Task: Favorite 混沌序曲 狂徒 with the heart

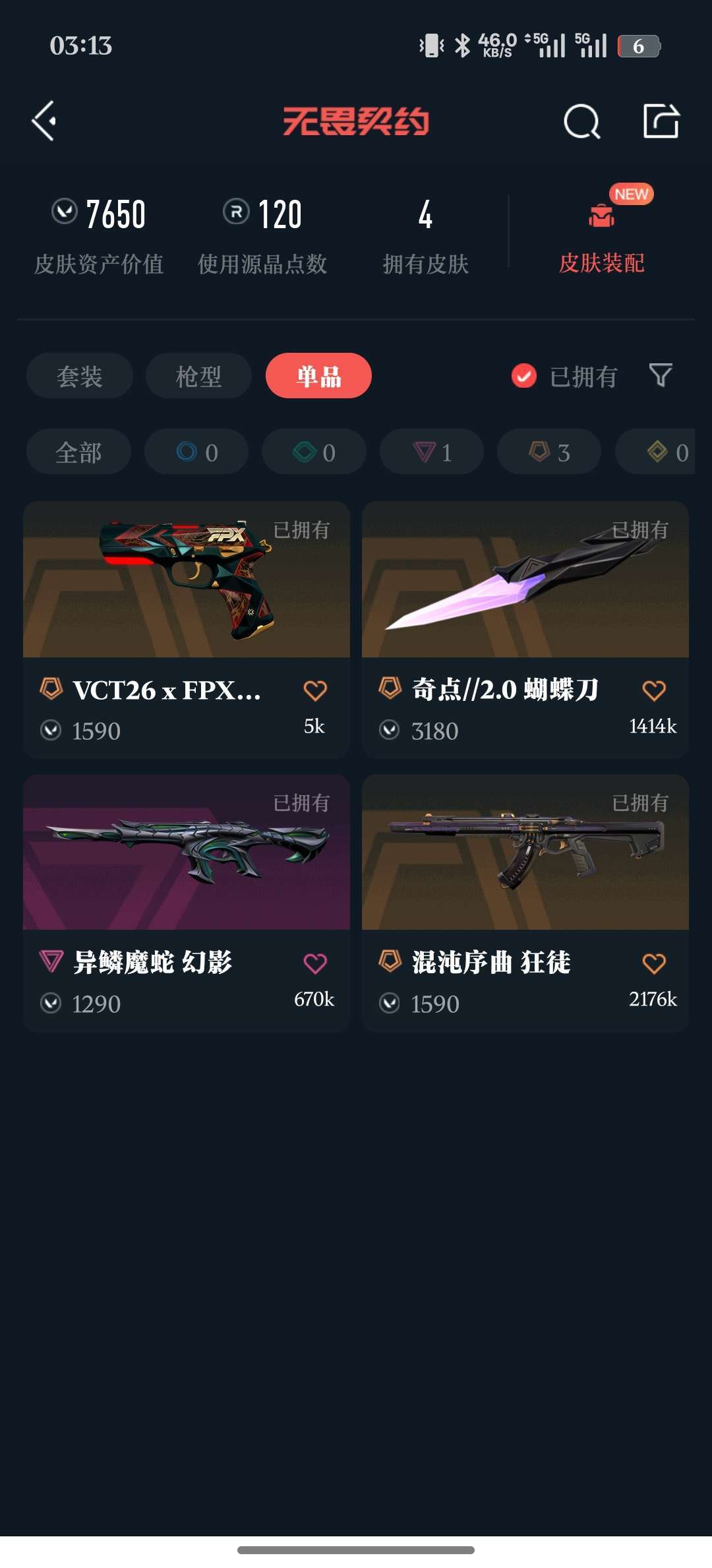Action: coord(654,963)
